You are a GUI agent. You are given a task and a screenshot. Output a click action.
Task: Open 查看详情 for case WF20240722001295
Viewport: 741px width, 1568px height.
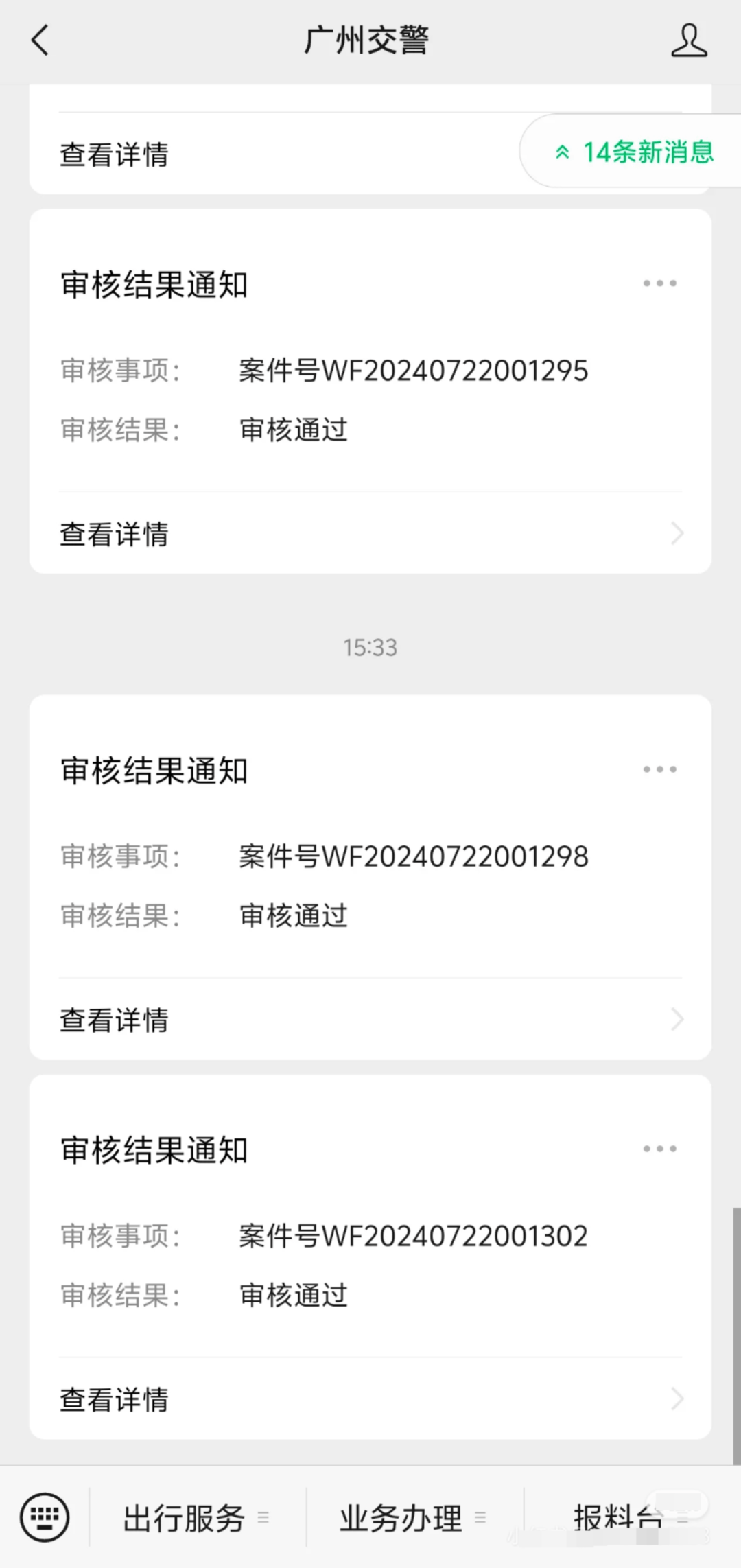pyautogui.click(x=114, y=534)
